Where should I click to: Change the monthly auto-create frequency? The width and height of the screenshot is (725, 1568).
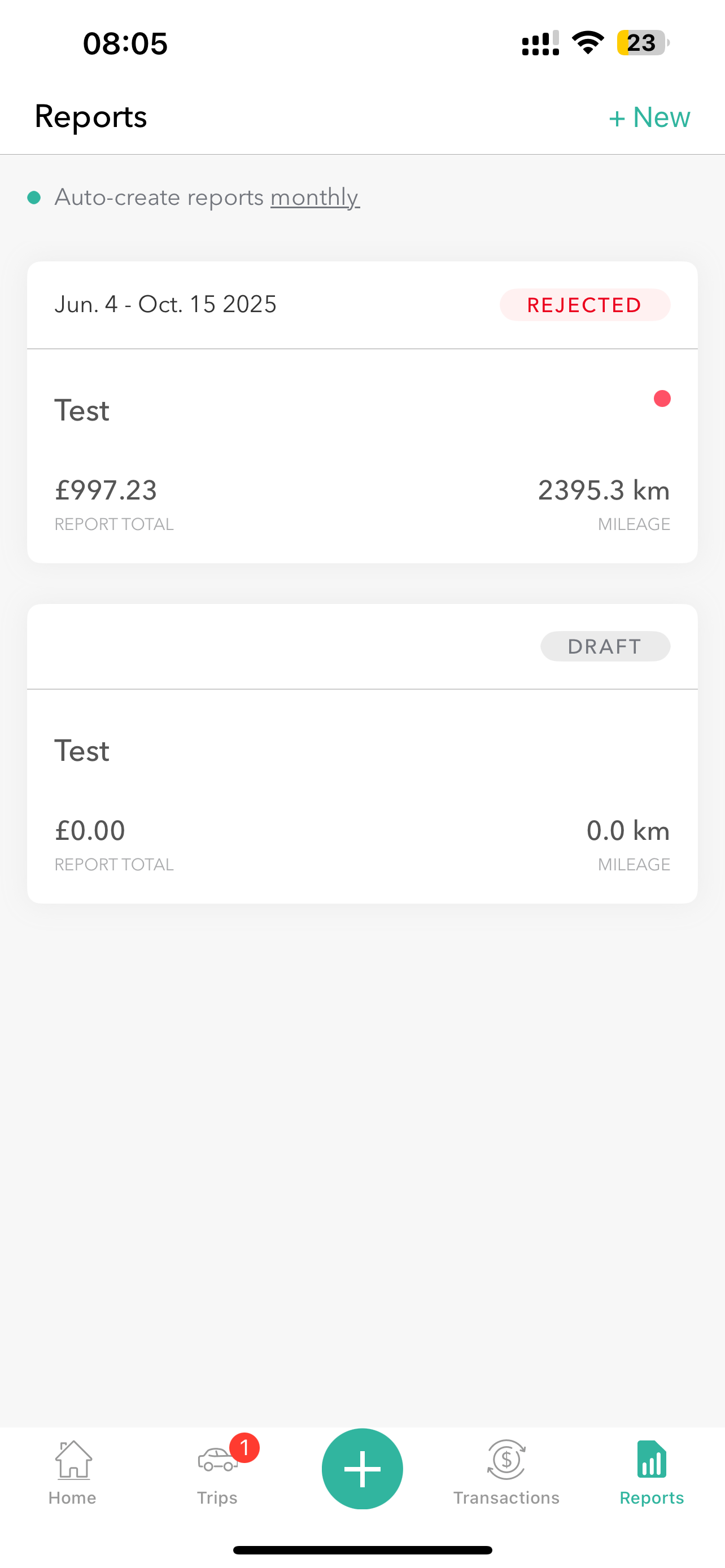click(x=315, y=197)
